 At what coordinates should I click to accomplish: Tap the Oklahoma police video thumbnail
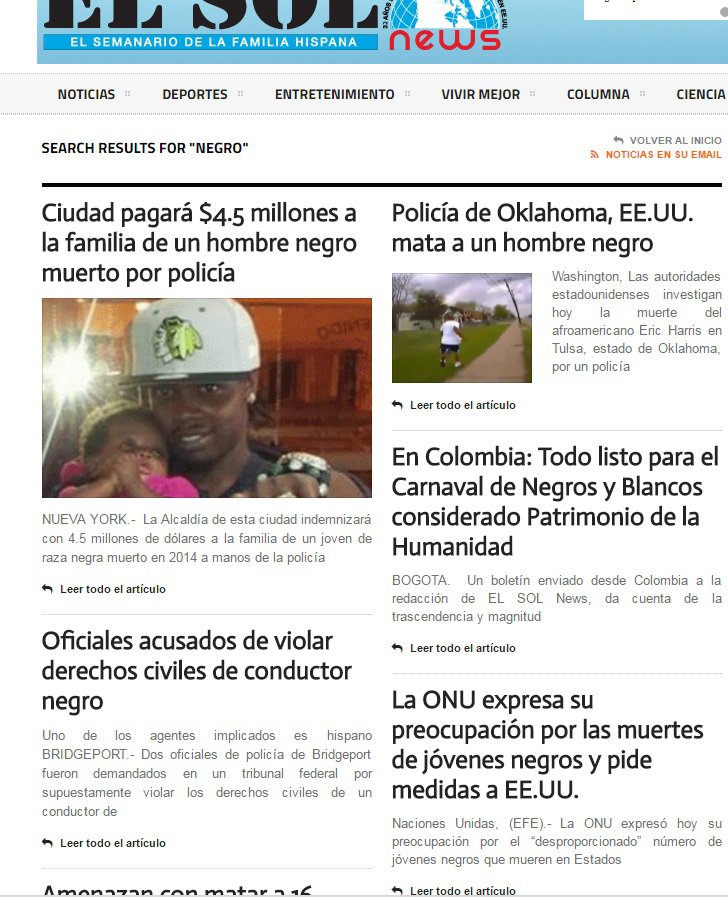[462, 328]
